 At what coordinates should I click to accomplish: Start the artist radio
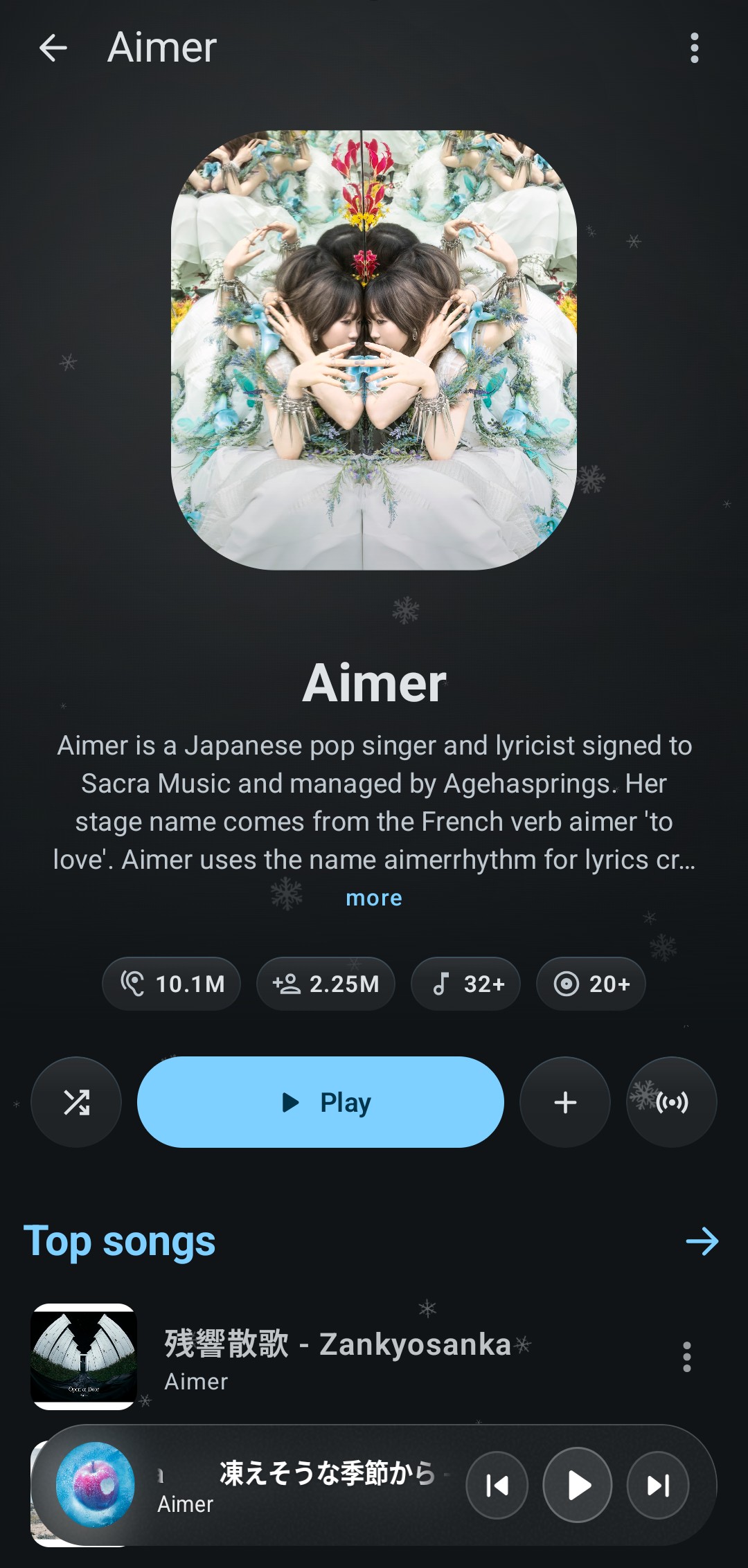[x=672, y=1102]
